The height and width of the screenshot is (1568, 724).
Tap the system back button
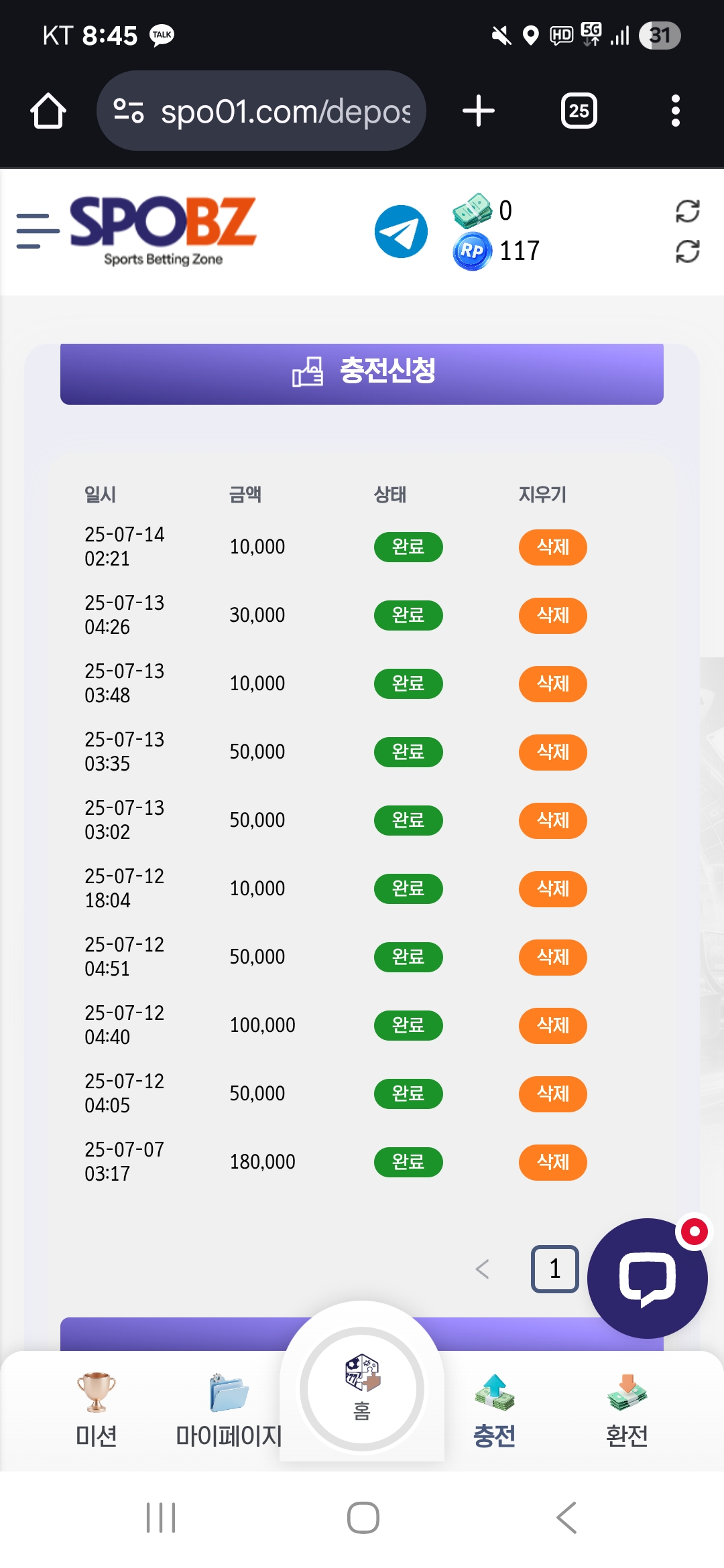pyautogui.click(x=566, y=1518)
